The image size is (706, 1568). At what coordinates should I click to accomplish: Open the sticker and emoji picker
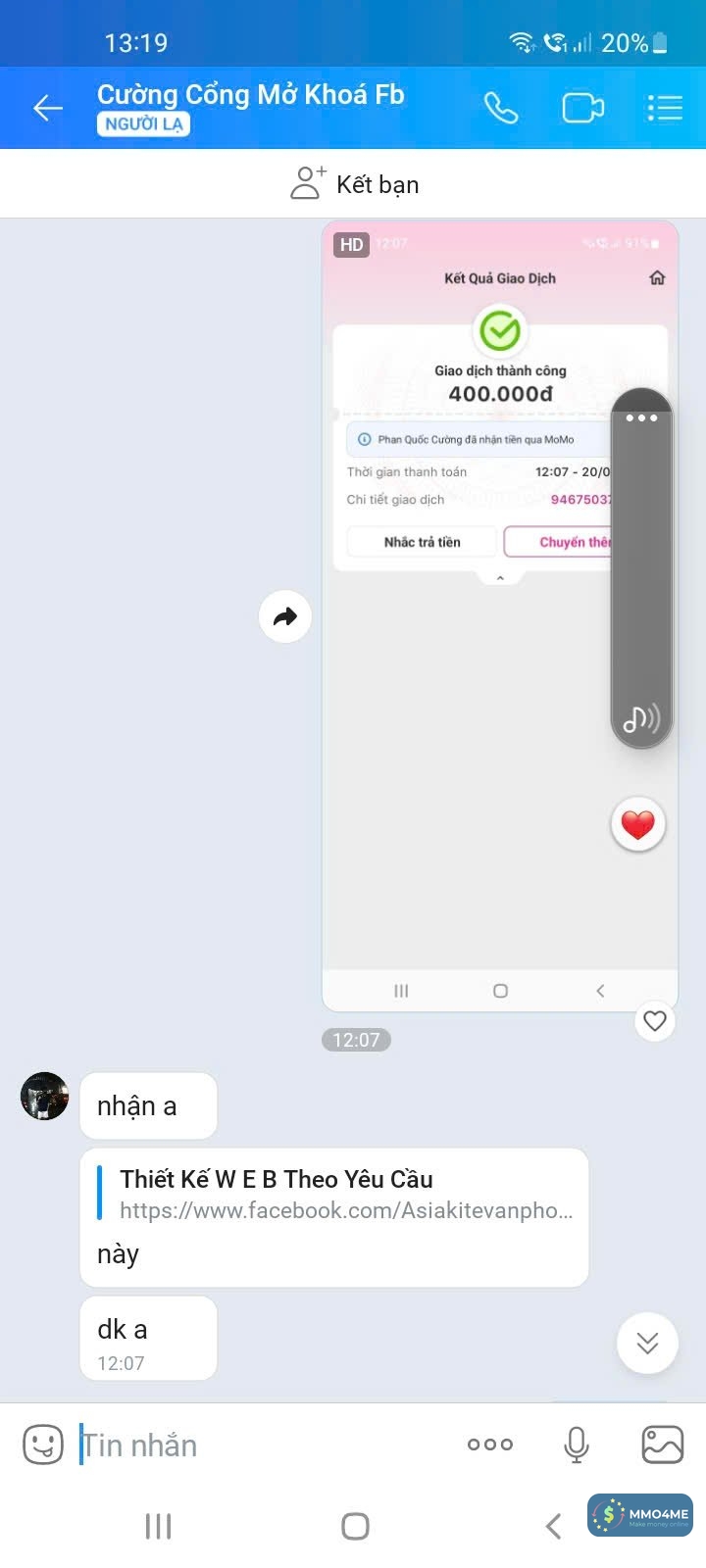[43, 1445]
